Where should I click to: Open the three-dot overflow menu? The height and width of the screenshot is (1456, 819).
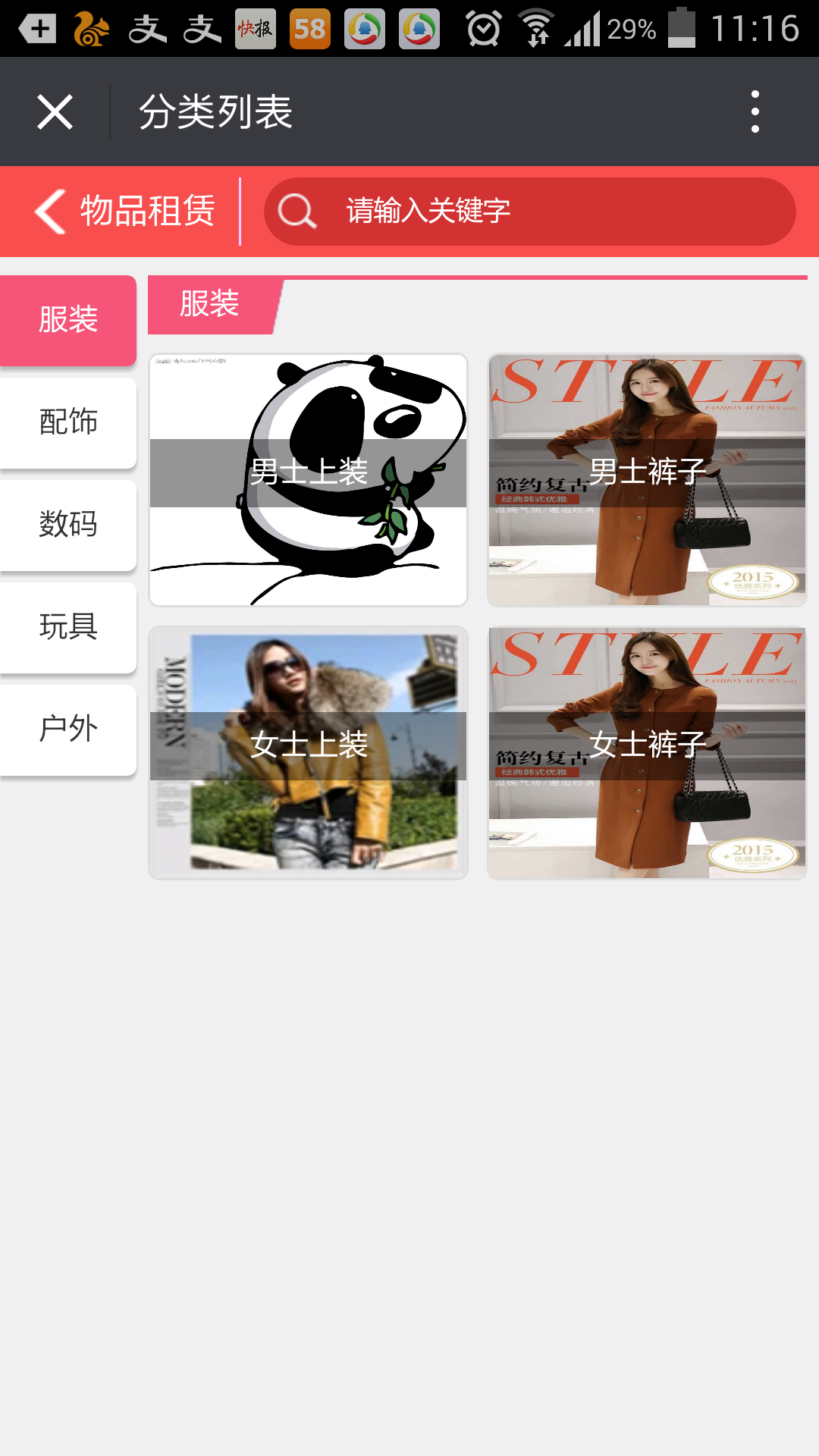coord(755,112)
